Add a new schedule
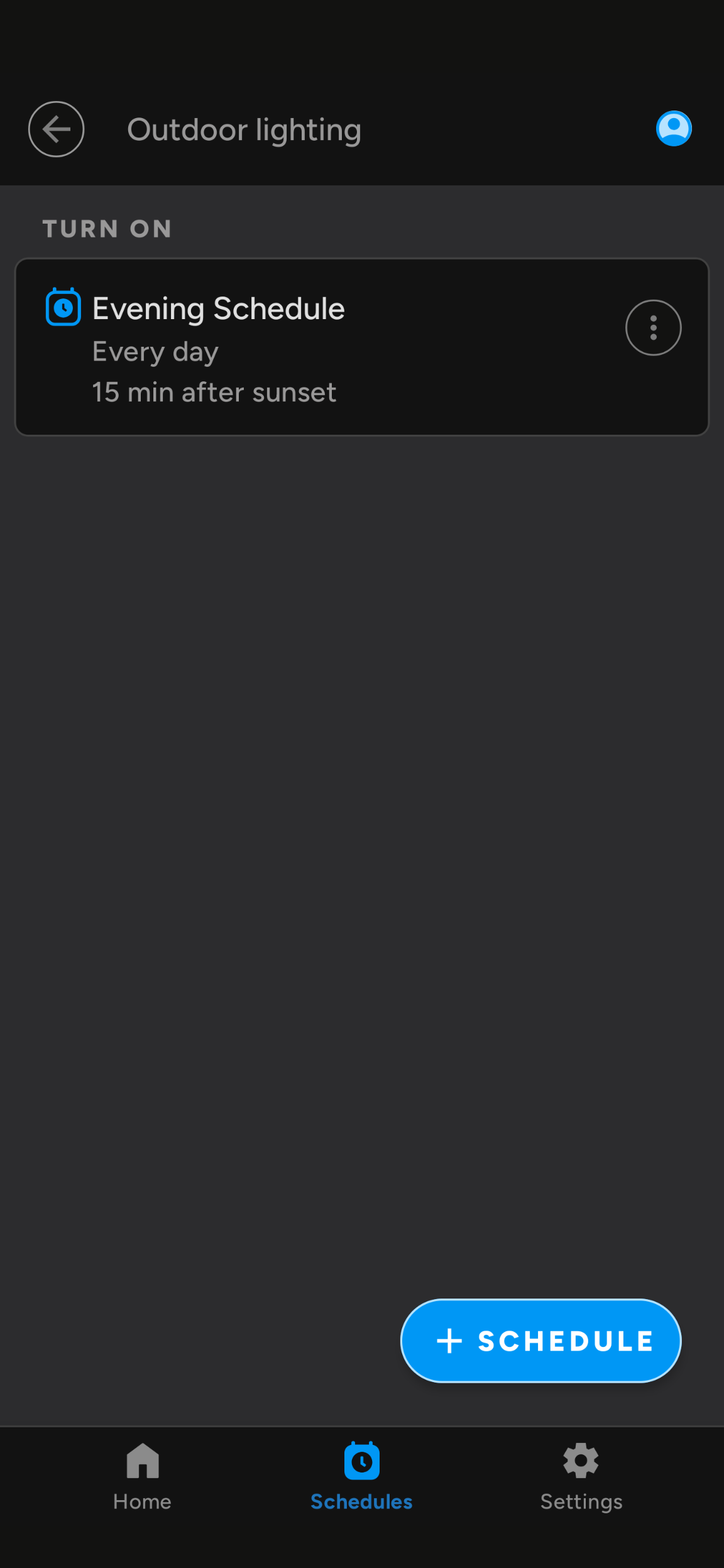Viewport: 724px width, 1568px height. (x=540, y=1341)
